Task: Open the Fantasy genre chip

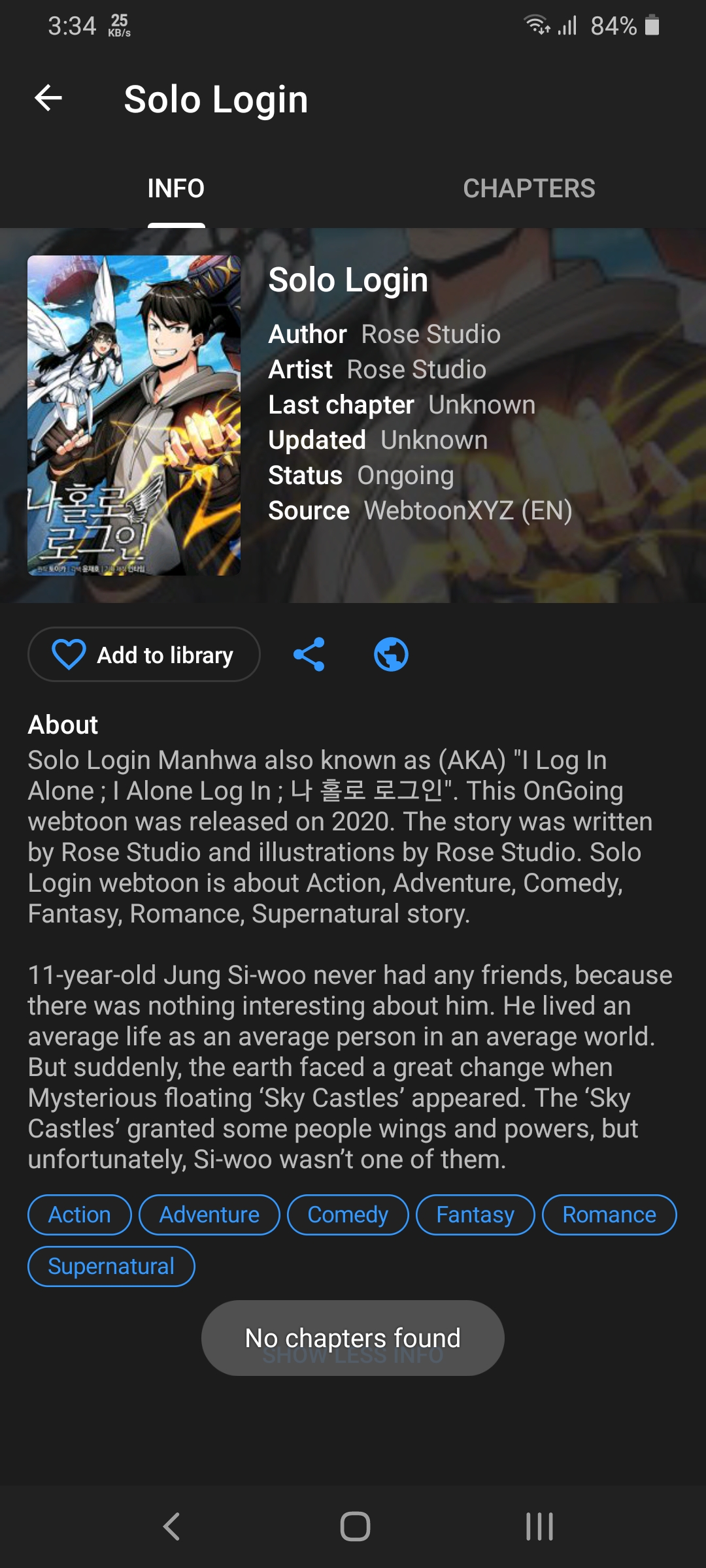Action: (475, 1215)
